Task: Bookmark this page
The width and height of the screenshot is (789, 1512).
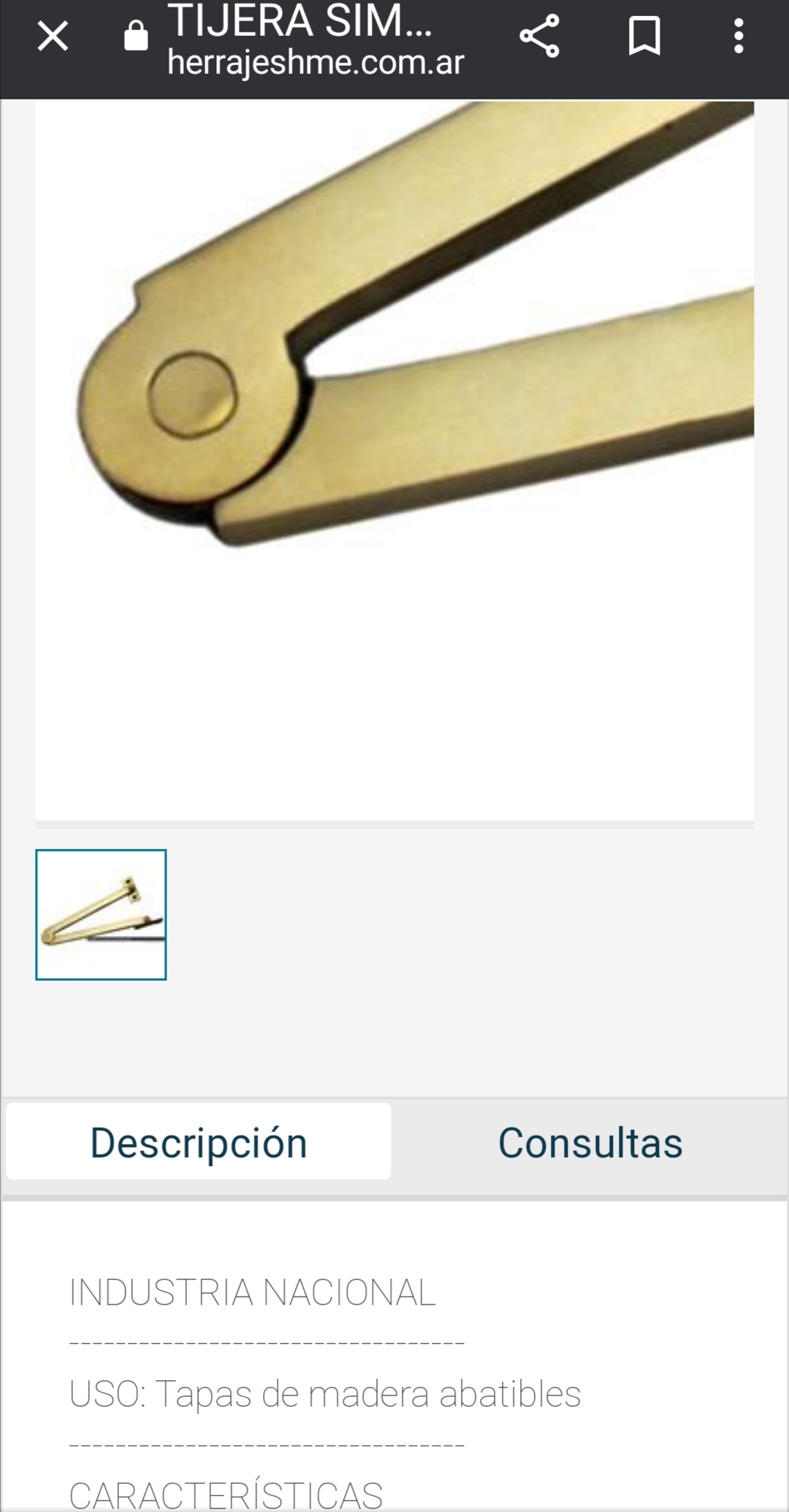Action: point(644,37)
